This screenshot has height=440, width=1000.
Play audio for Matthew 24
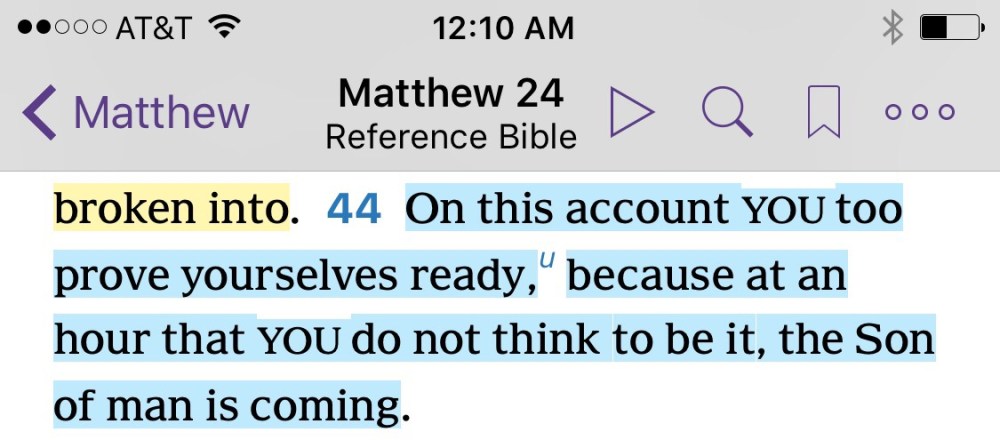tap(631, 112)
